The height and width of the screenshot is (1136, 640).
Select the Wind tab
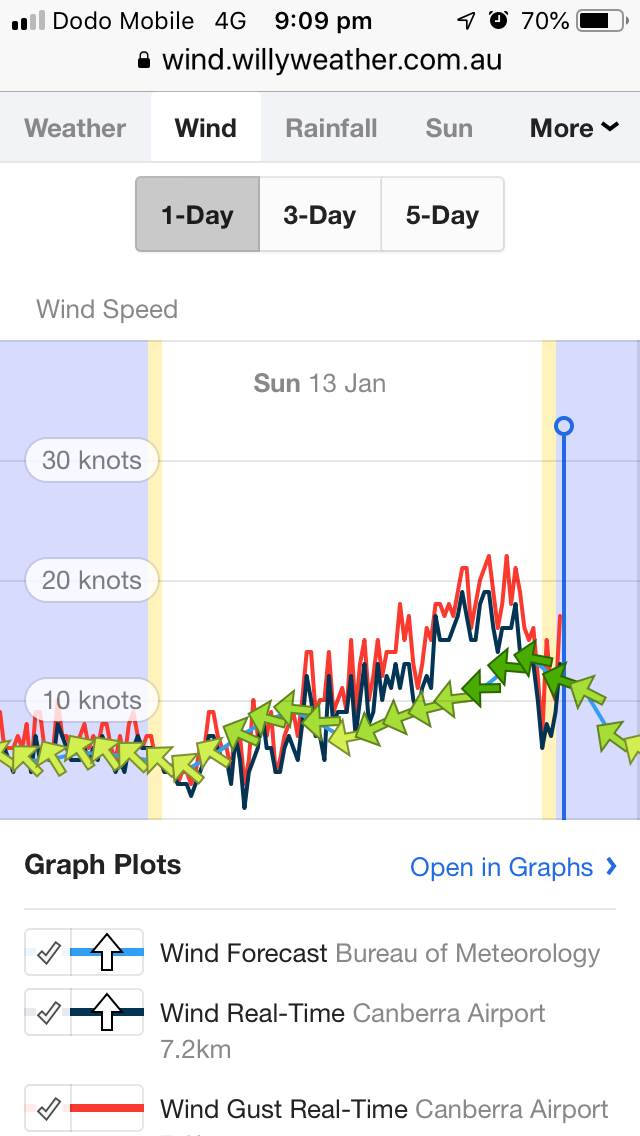click(205, 128)
